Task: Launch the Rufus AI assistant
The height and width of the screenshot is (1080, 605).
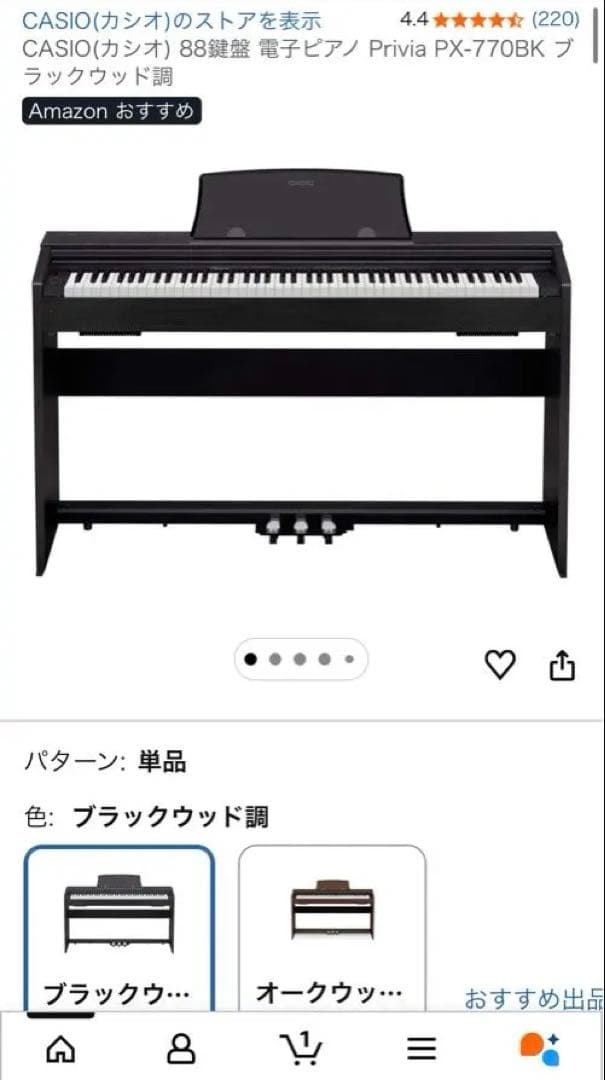Action: pos(540,1048)
